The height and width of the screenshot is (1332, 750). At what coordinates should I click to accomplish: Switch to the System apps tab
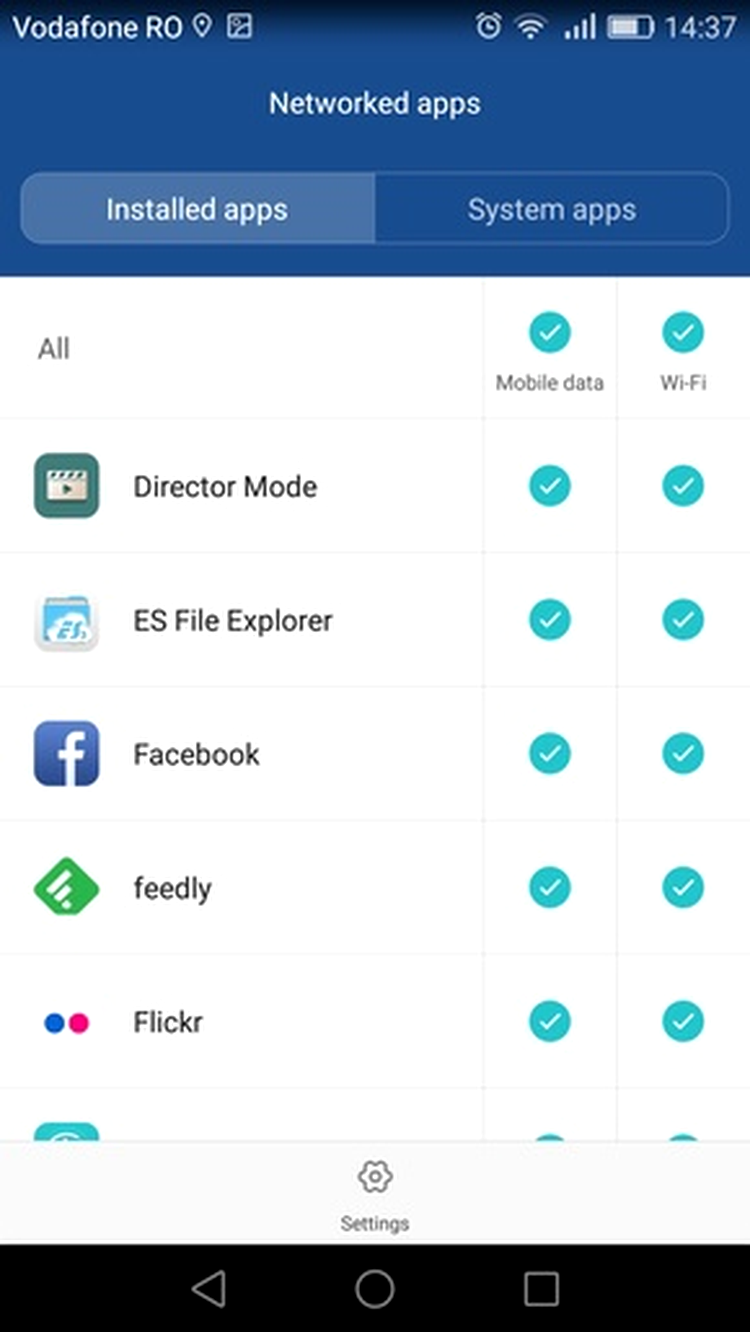click(552, 209)
